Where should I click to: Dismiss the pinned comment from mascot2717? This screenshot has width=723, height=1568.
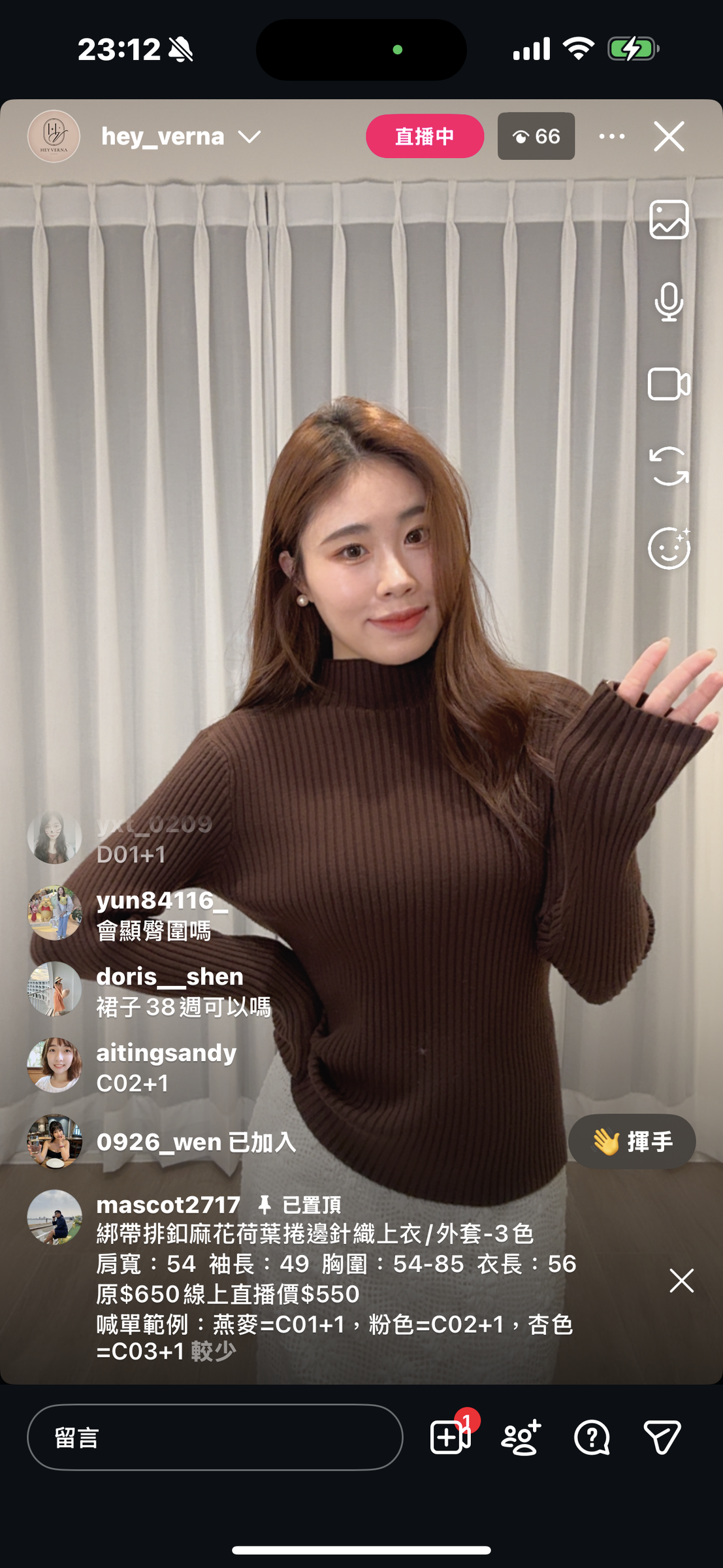coord(681,1281)
